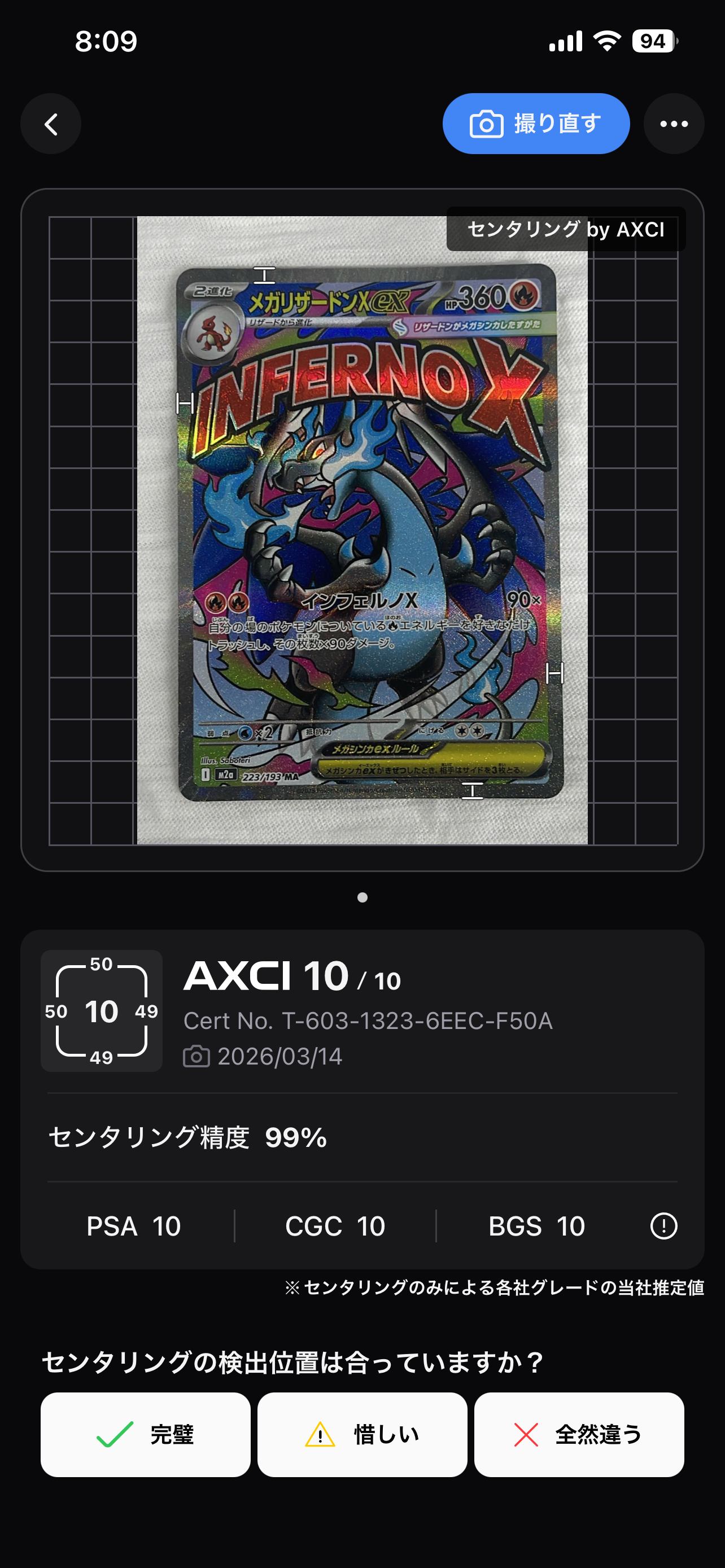This screenshot has width=725, height=1568.
Task: Tap the red X icon on 全然違う
Action: point(526,1434)
